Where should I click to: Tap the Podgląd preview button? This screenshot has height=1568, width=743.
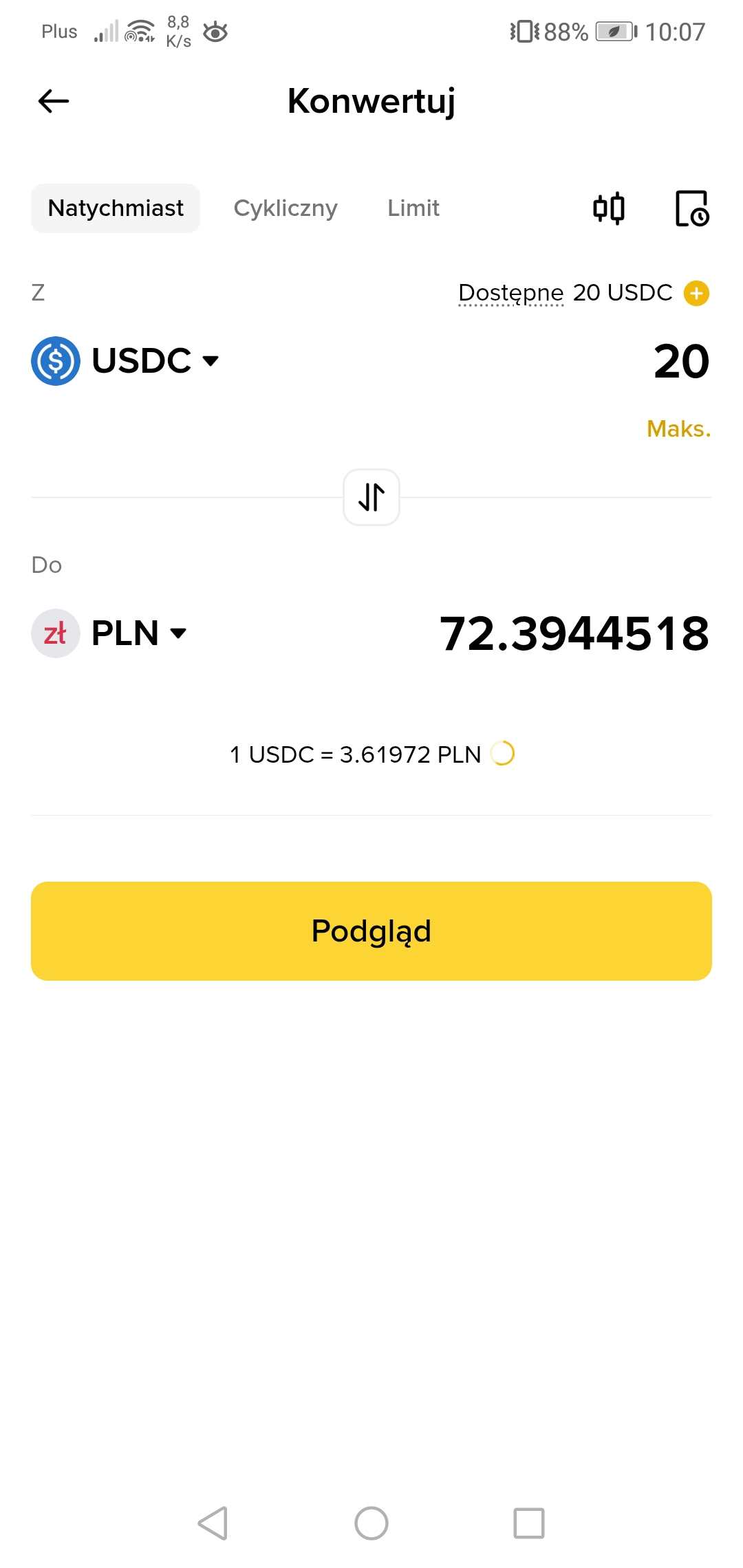coord(371,931)
